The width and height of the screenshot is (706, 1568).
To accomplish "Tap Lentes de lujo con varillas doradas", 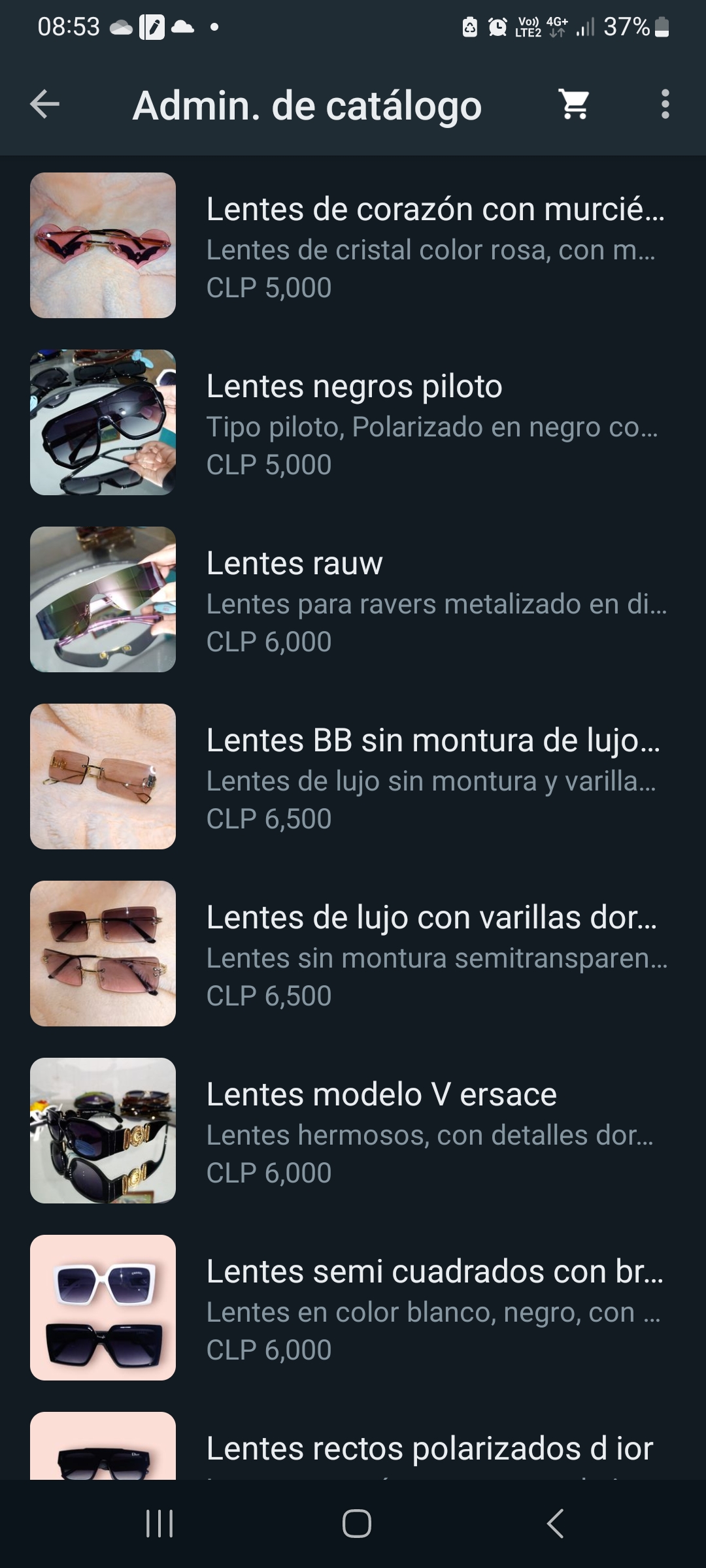I will (x=353, y=954).
